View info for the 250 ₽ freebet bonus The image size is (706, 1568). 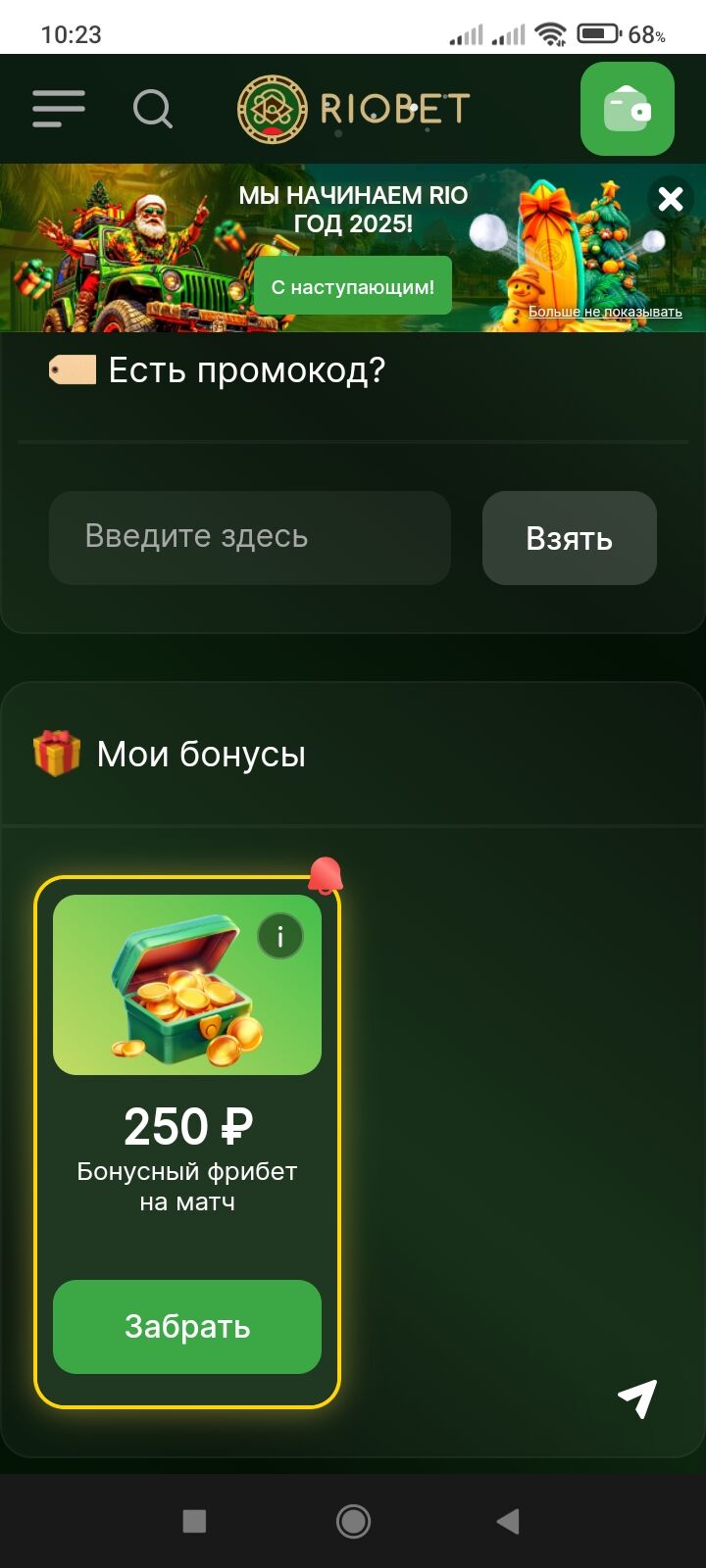280,937
